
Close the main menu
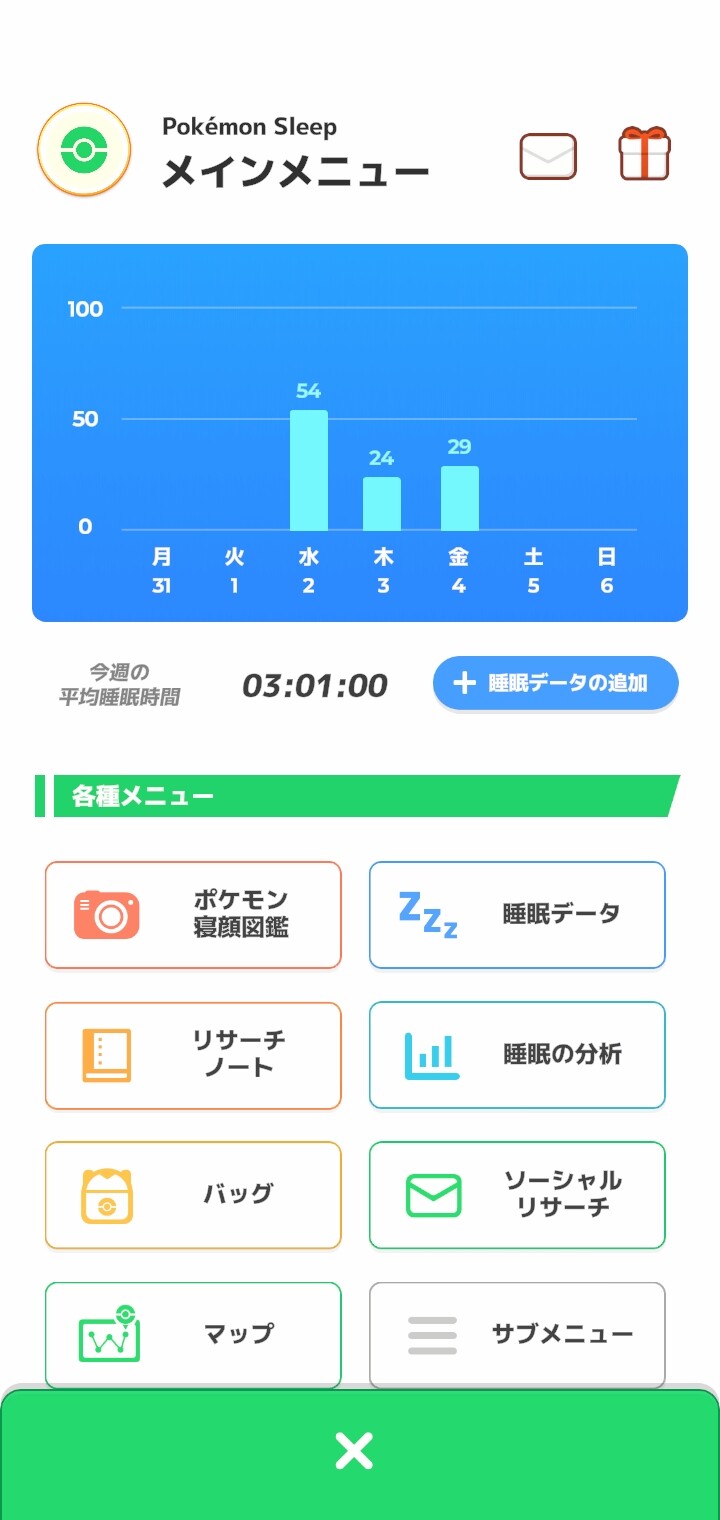tap(354, 1451)
